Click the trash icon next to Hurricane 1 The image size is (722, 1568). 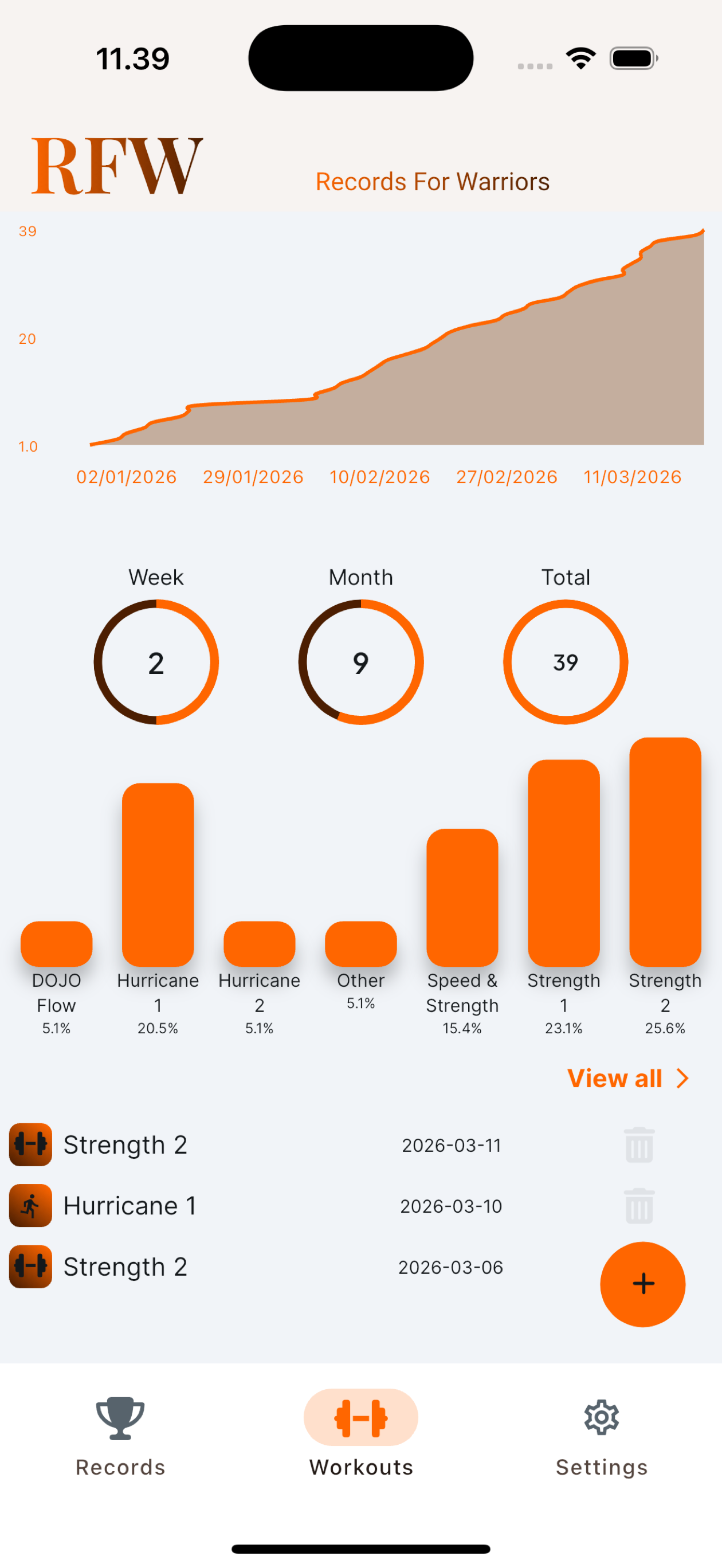click(639, 1206)
